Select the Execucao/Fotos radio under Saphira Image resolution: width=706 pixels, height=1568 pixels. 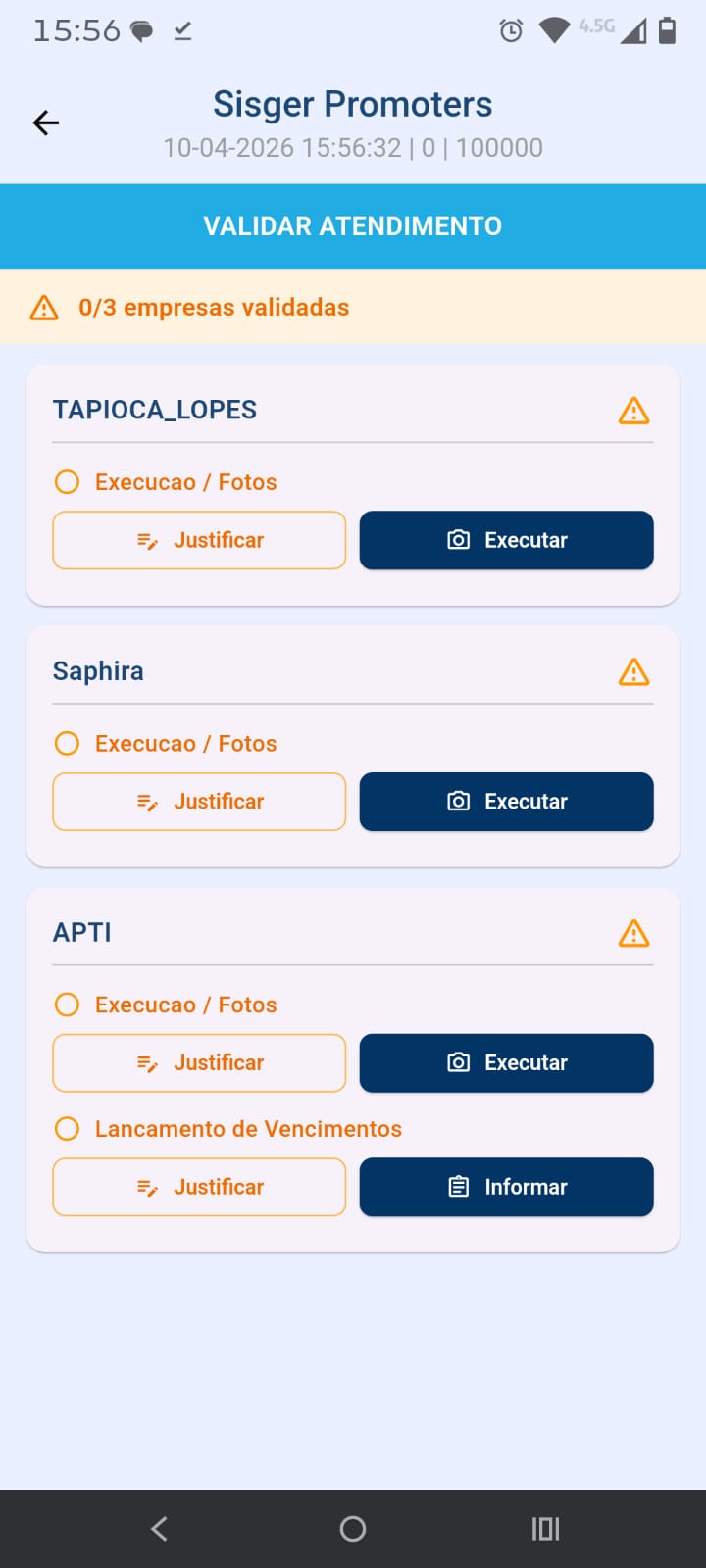(x=66, y=743)
